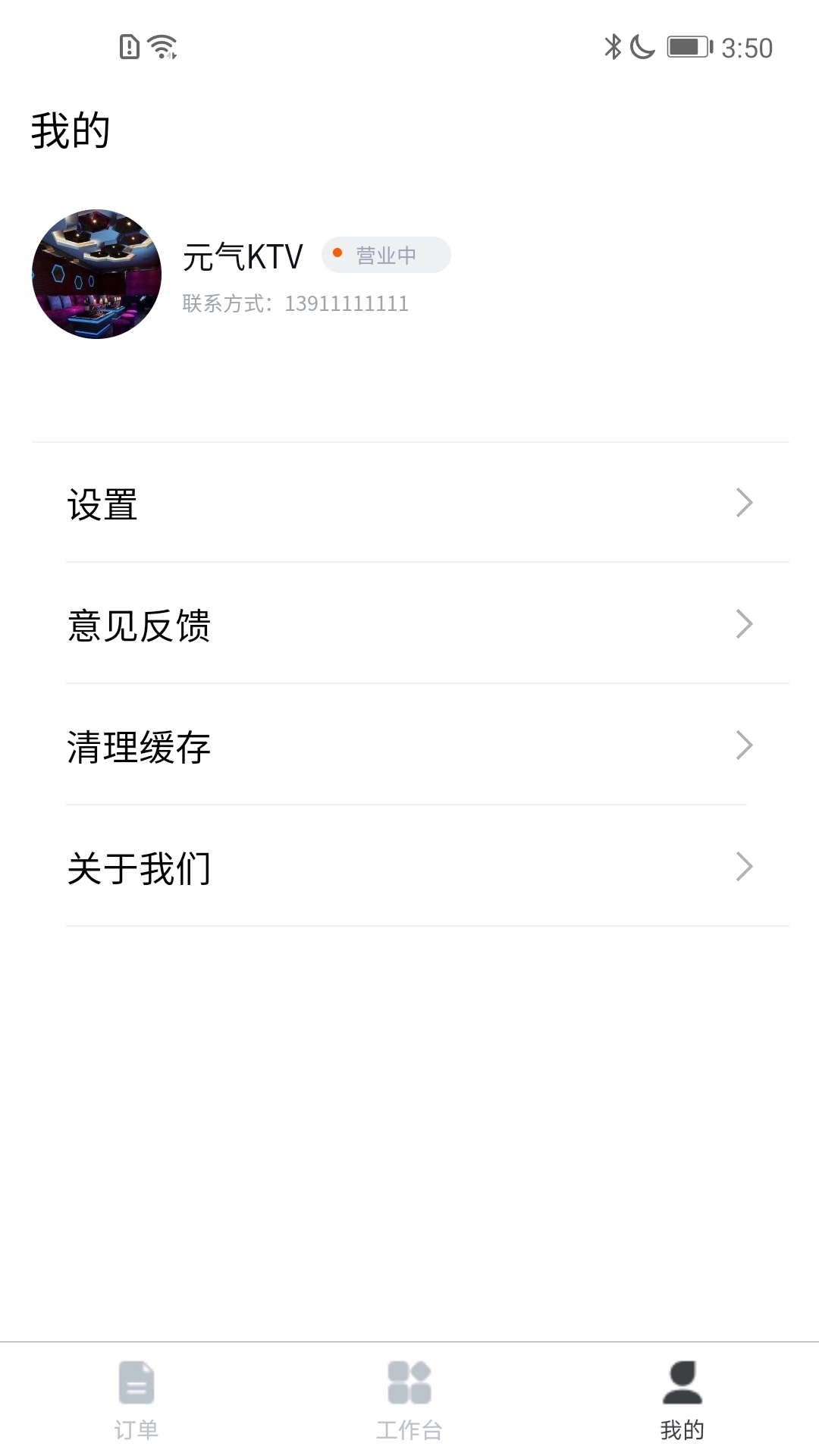The width and height of the screenshot is (819, 1456).
Task: Expand the 意见反馈 row chevron
Action: point(746,623)
